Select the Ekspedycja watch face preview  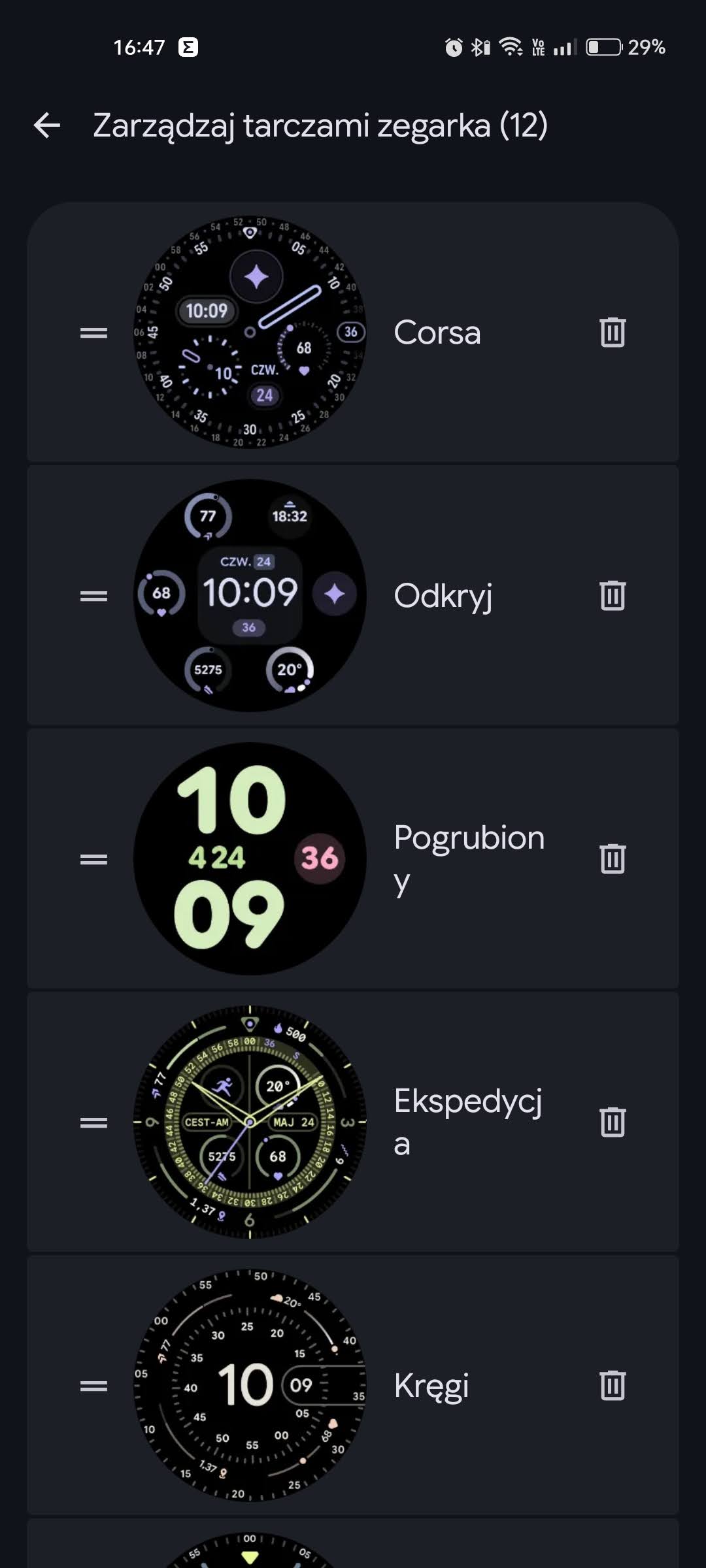250,1122
